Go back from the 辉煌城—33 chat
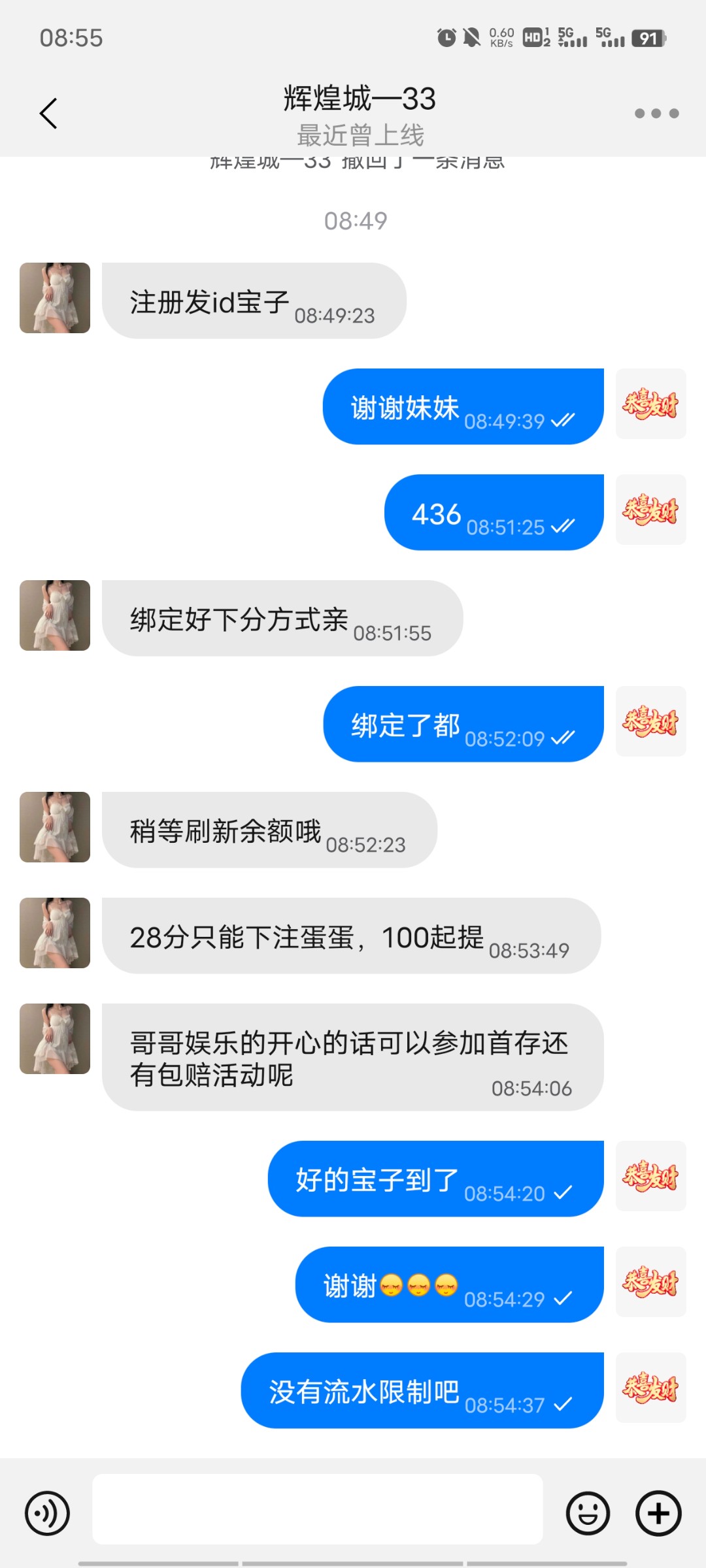706x1568 pixels. click(48, 114)
